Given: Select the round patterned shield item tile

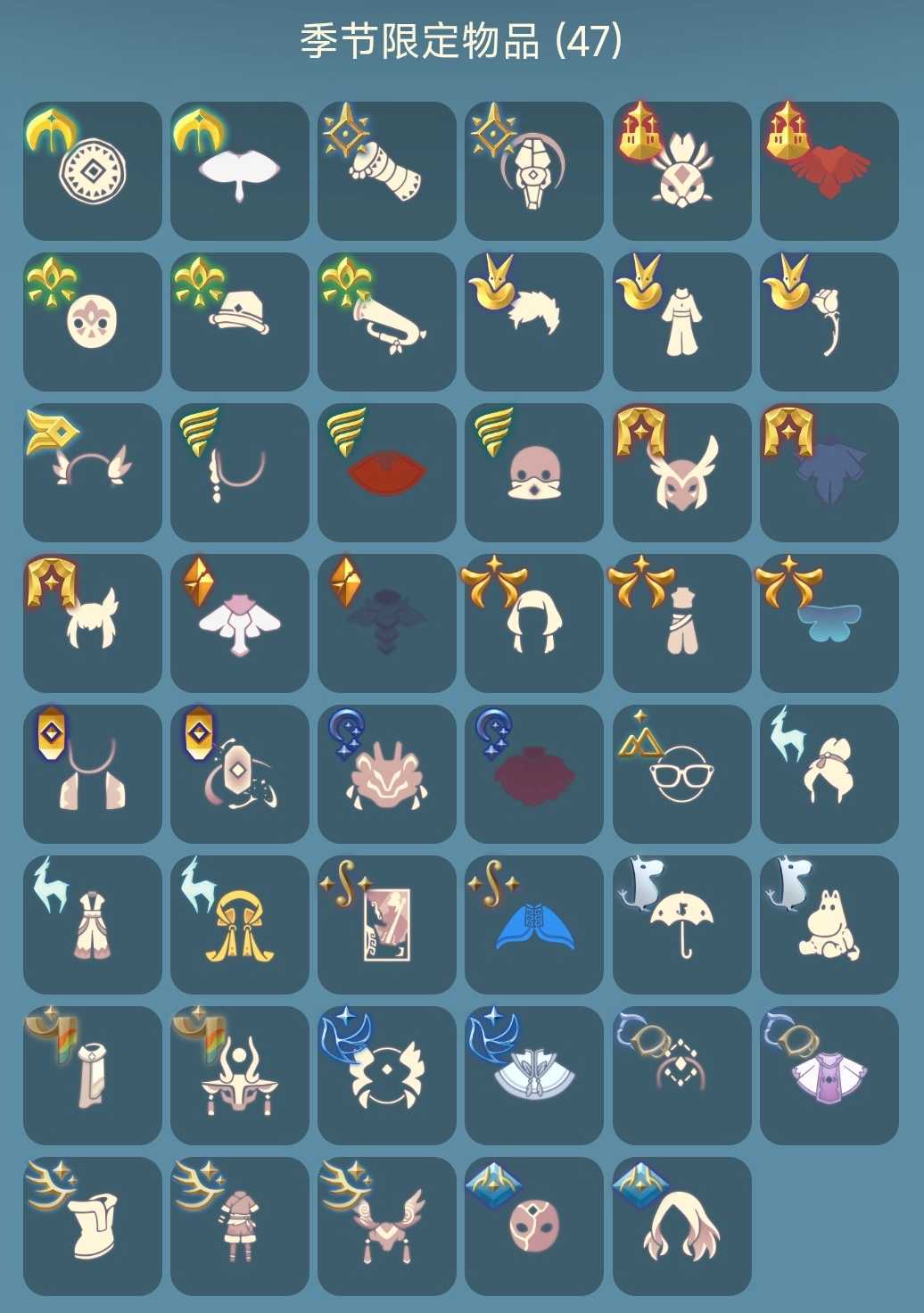Looking at the screenshot, I should coord(92,170).
